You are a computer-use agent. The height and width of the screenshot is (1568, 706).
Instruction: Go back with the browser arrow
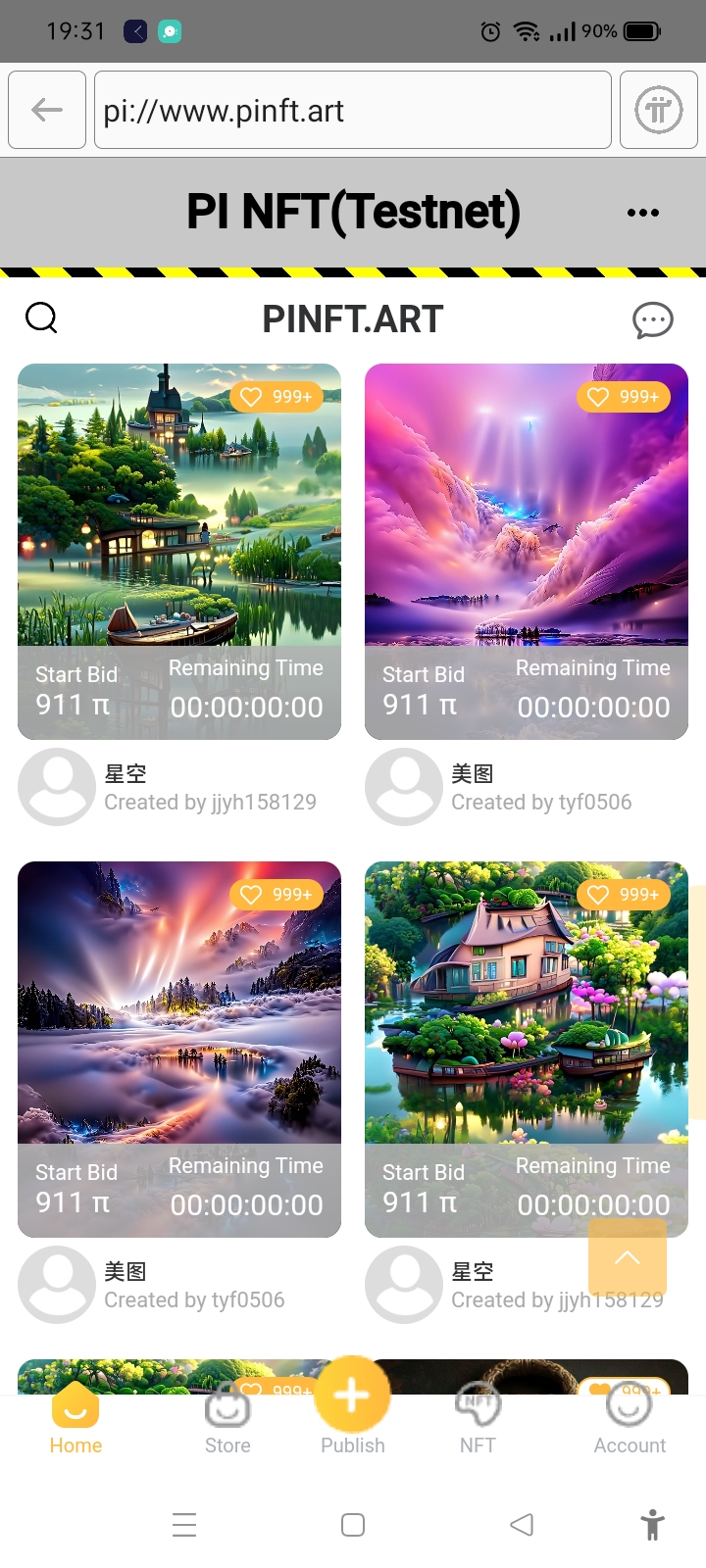coord(47,110)
